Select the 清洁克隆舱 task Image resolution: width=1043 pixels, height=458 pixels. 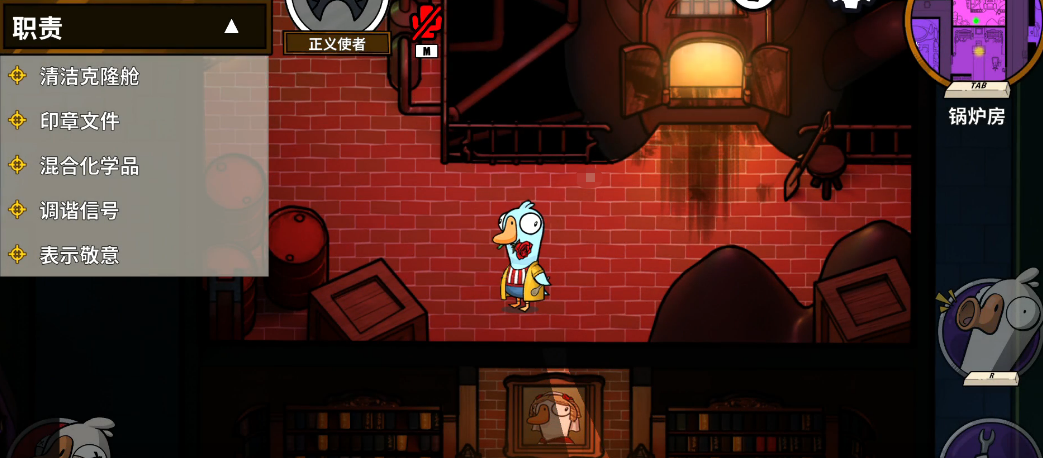pyautogui.click(x=89, y=76)
